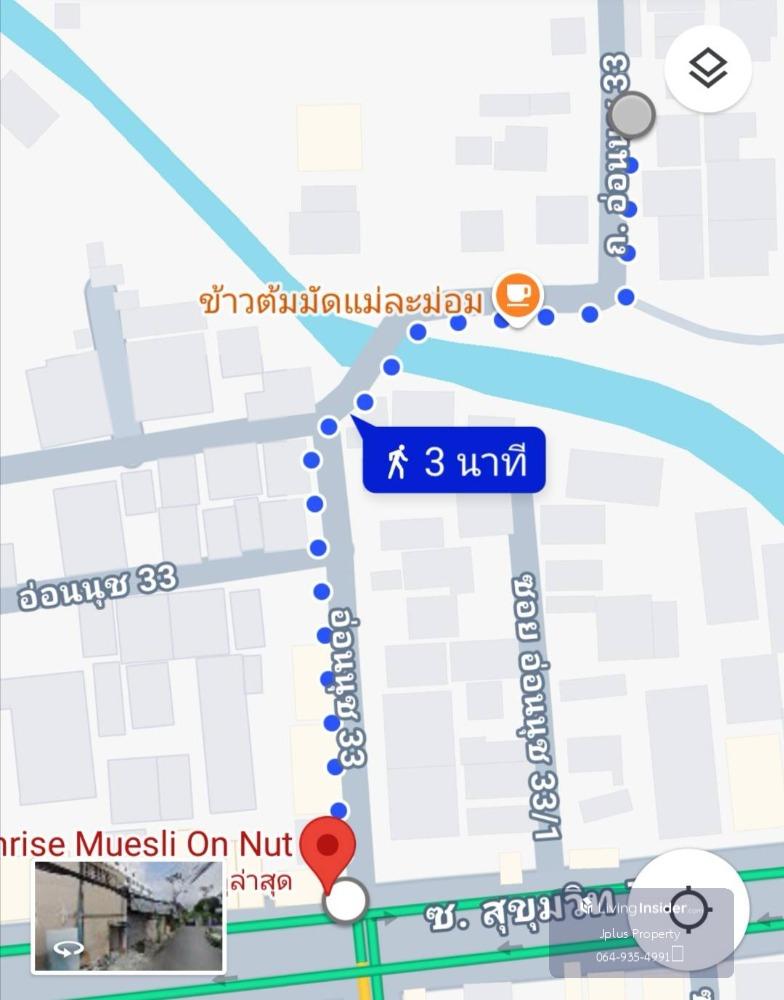Viewport: 784px width, 1000px height.
Task: Center map on my location
Action: (690, 908)
